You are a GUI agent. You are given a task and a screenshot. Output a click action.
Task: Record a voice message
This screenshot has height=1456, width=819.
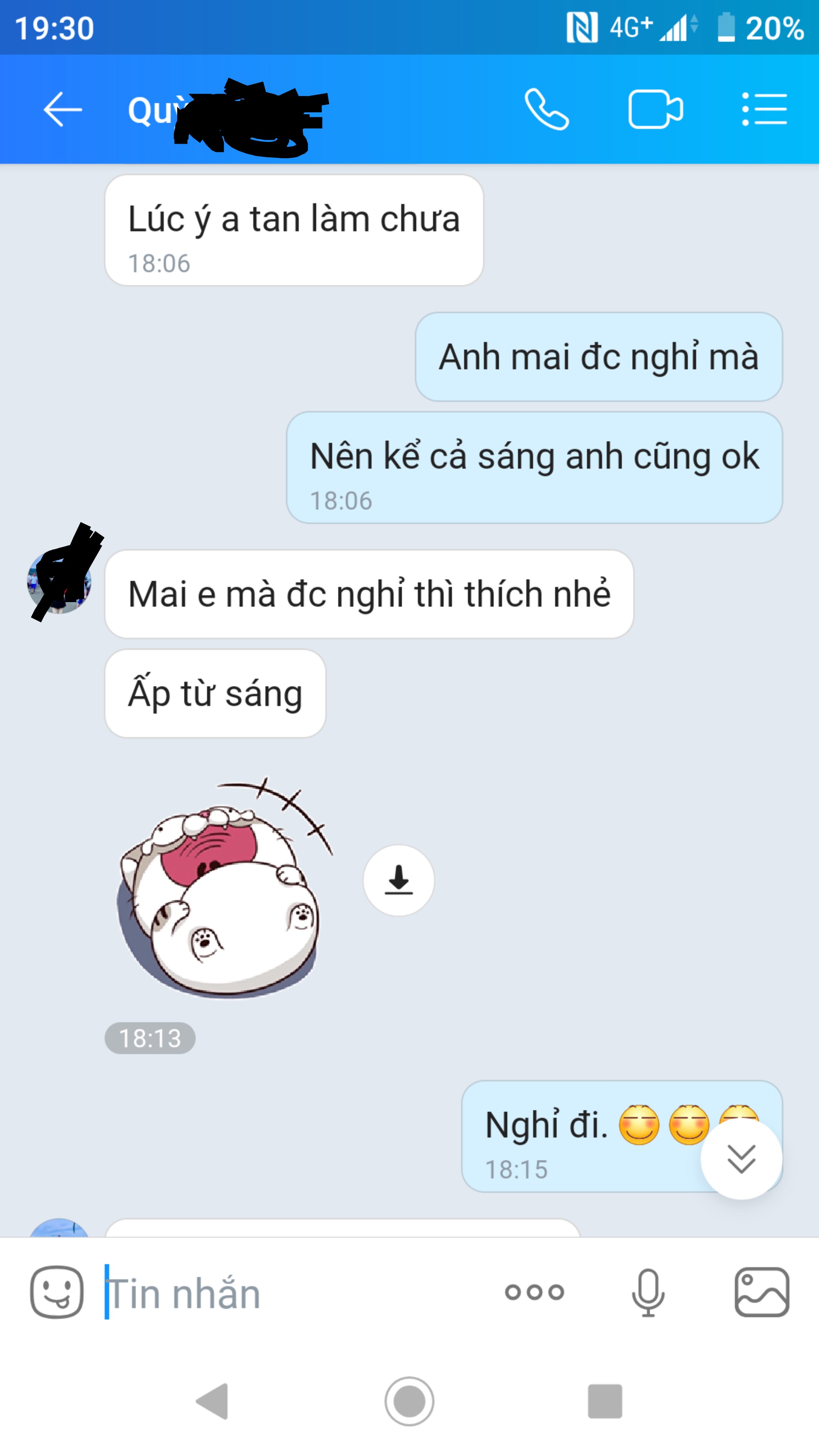(648, 1291)
